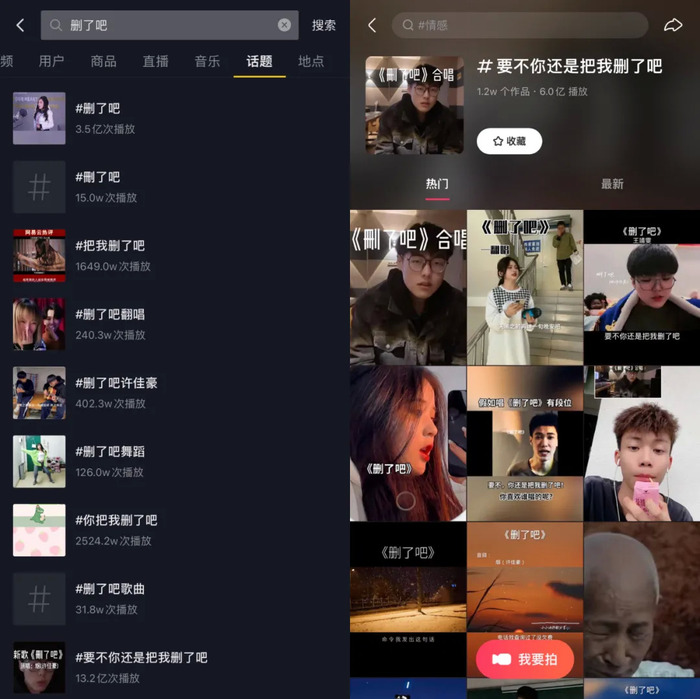This screenshot has width=700, height=699.
Task: Switch to the 用户 tab
Action: pyautogui.click(x=51, y=62)
